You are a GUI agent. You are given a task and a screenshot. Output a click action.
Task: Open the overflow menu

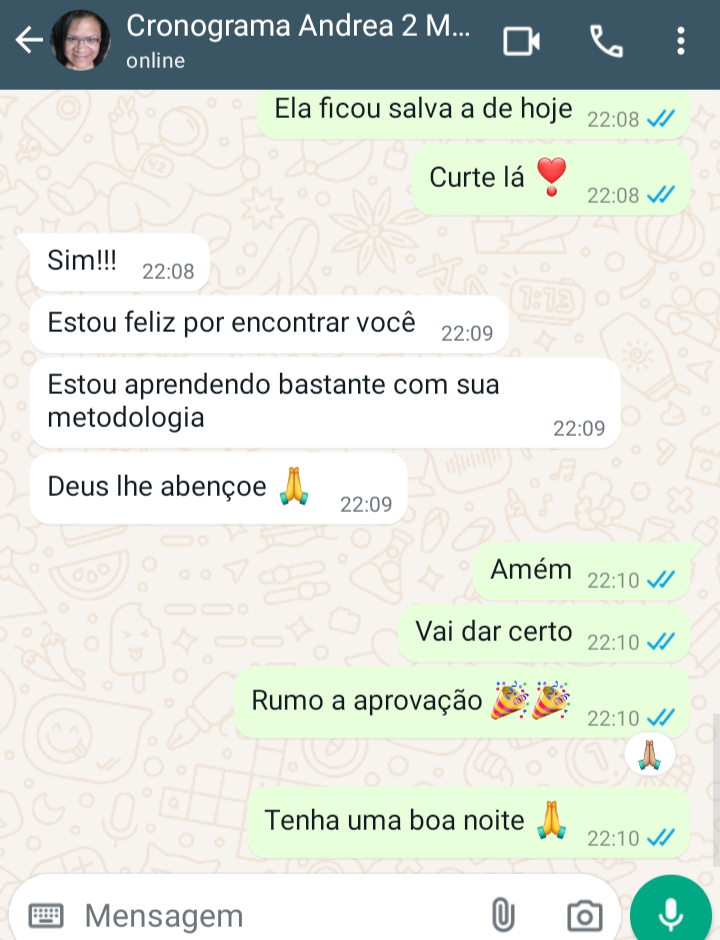click(x=681, y=41)
